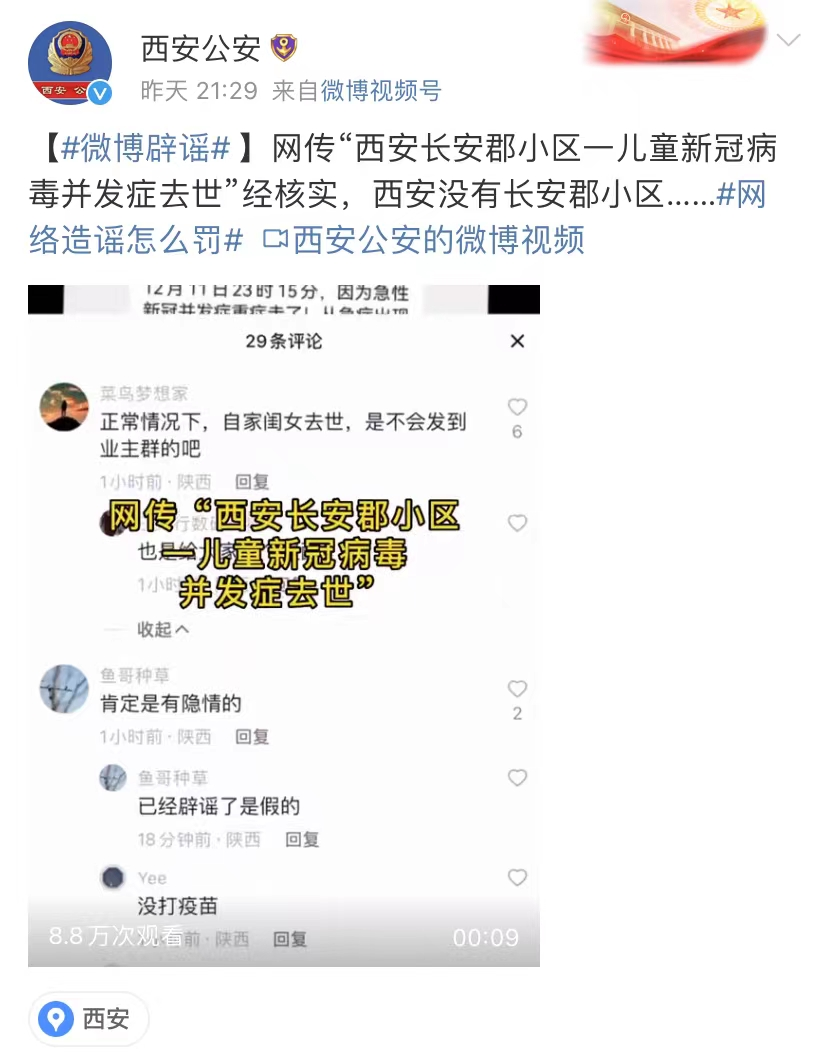Expand the post options chevron
Image resolution: width=828 pixels, height=1054 pixels.
pyautogui.click(x=789, y=40)
